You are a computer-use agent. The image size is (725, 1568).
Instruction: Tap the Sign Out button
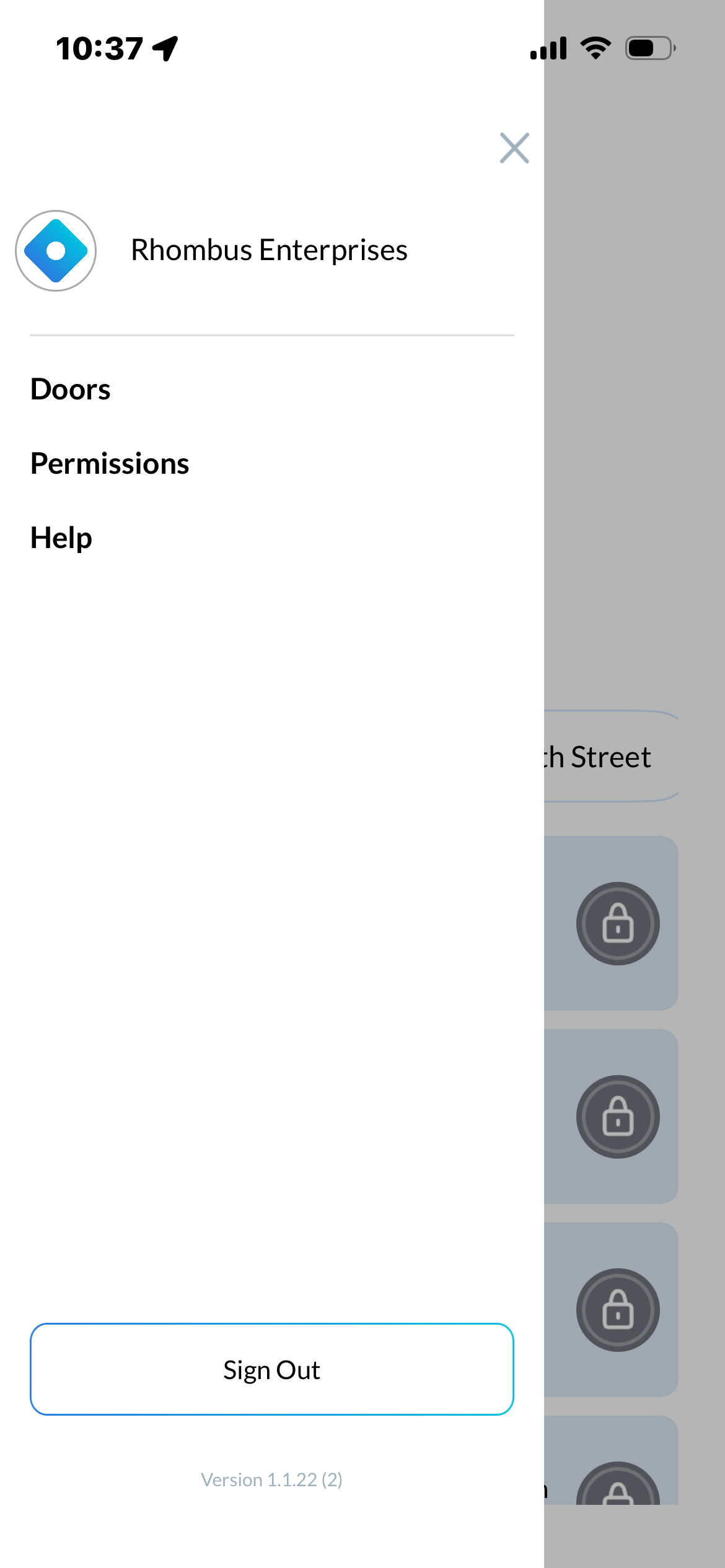click(272, 1369)
